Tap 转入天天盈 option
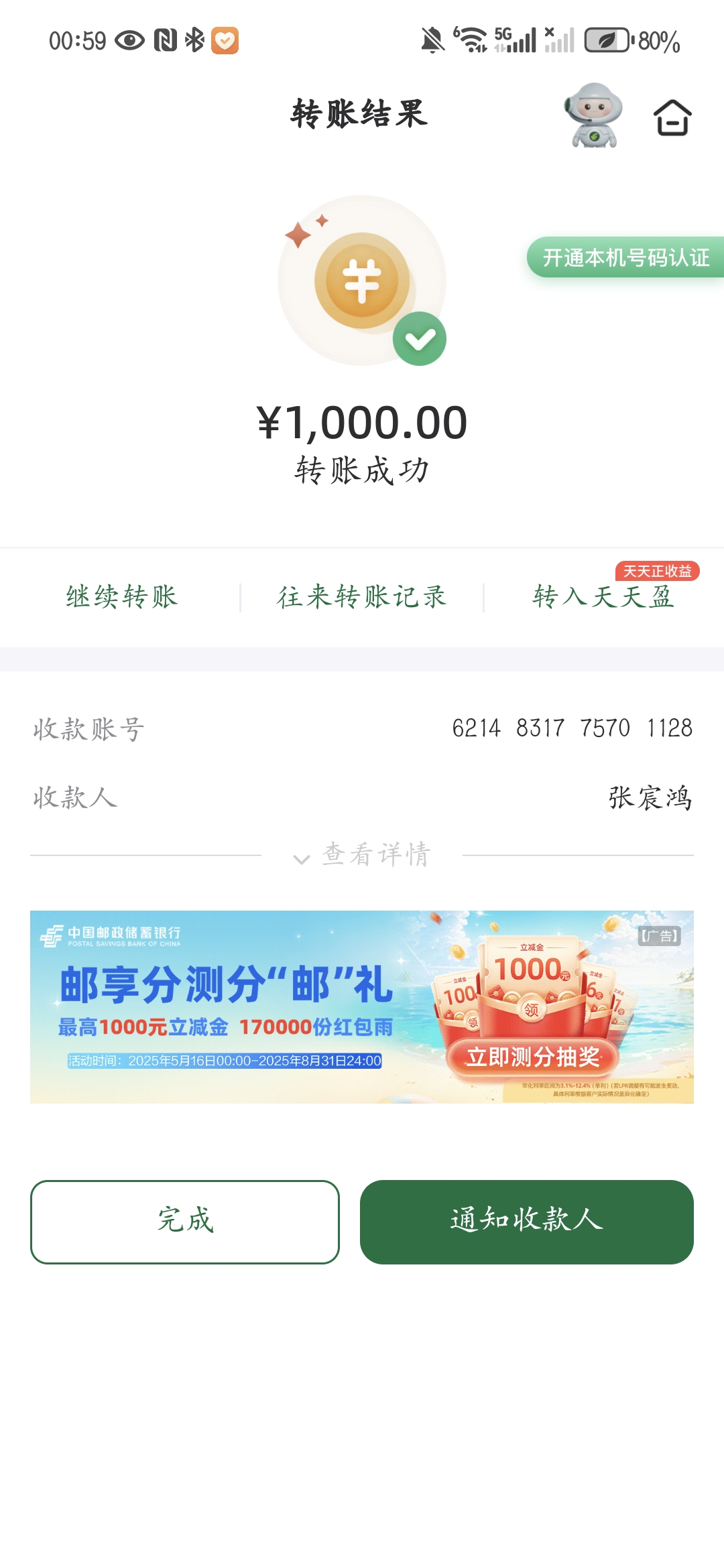Viewport: 724px width, 1568px height. (603, 596)
